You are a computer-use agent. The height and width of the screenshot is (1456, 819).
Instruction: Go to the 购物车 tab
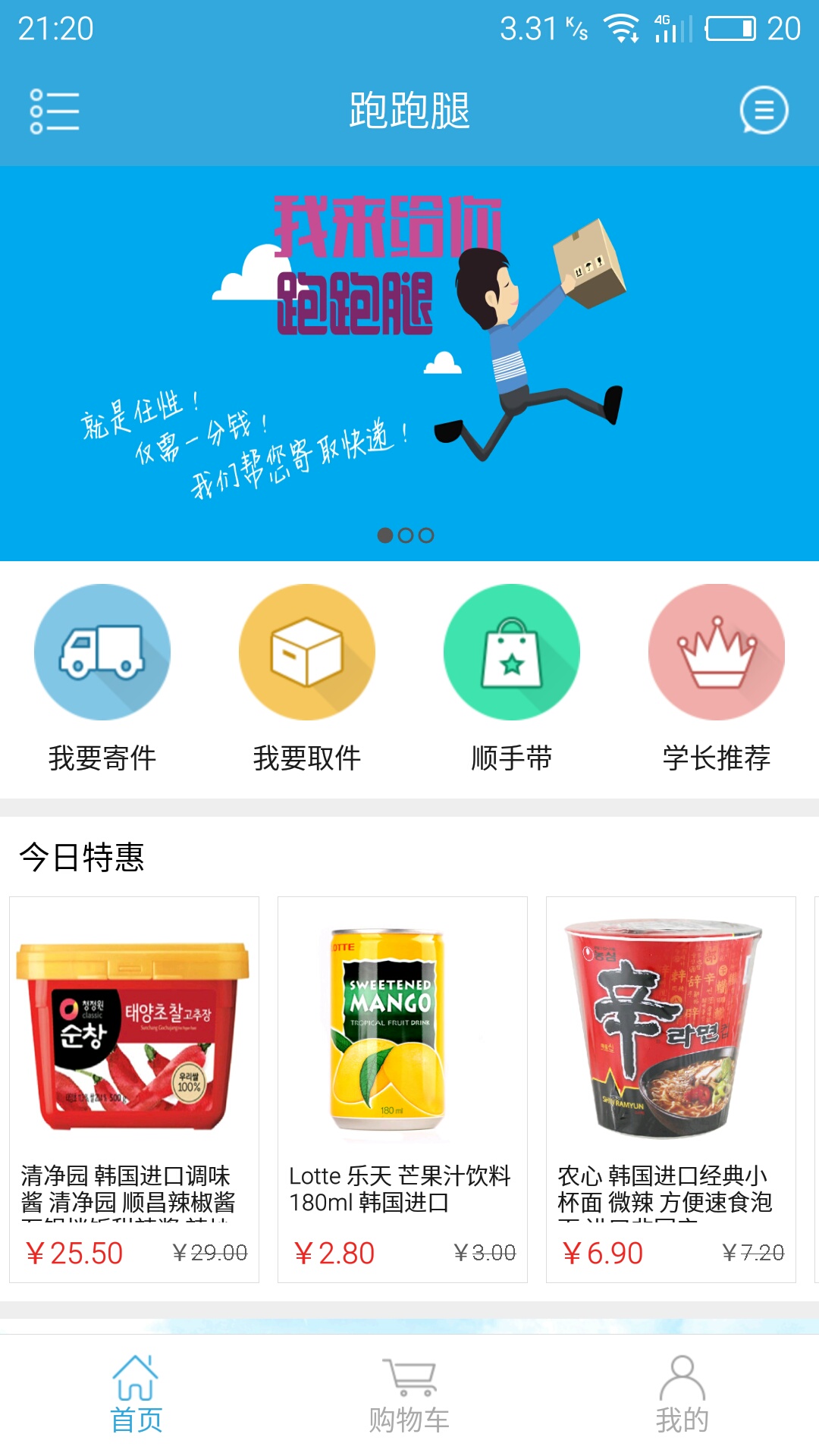[409, 1395]
